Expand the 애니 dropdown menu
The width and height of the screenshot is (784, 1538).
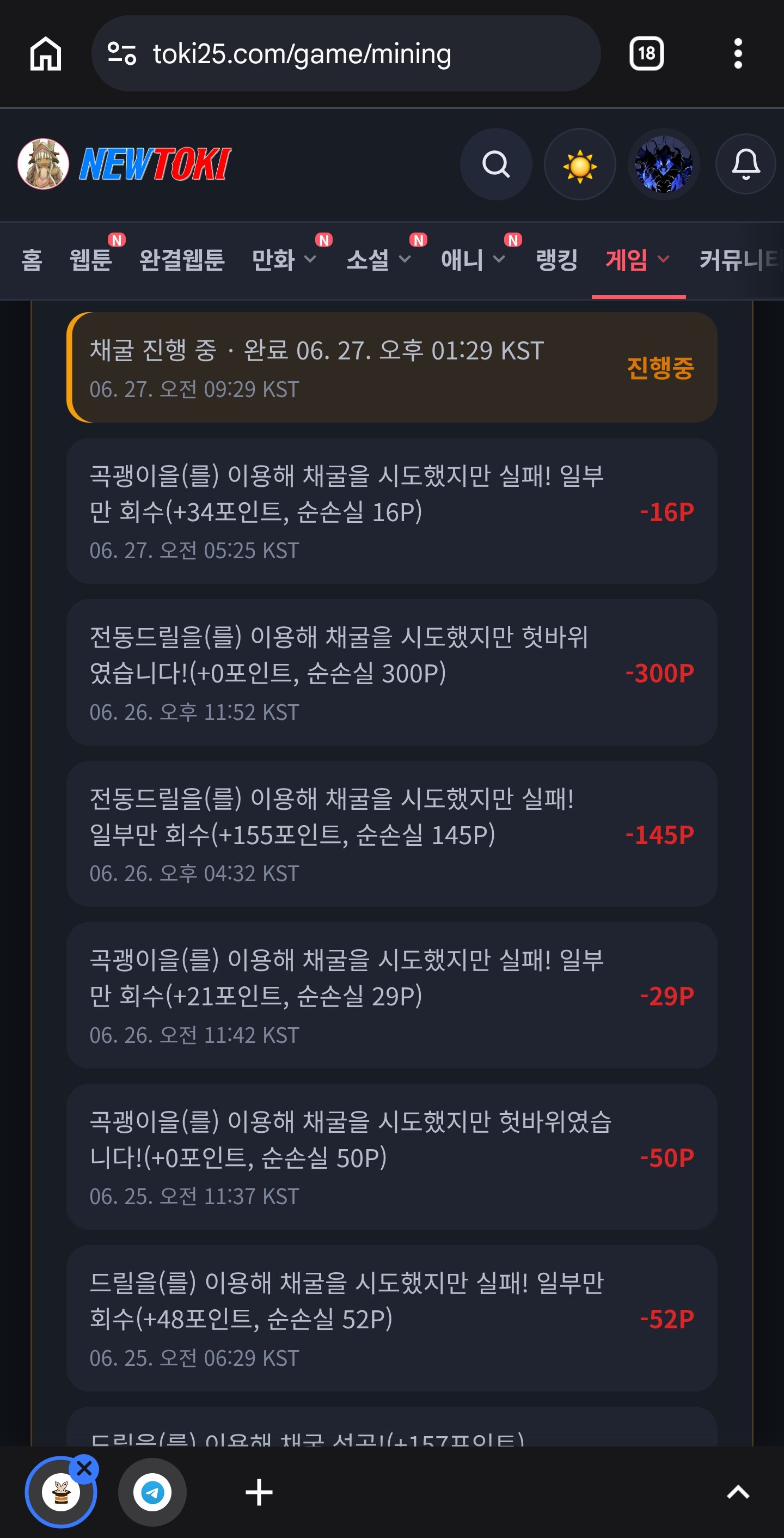(473, 260)
